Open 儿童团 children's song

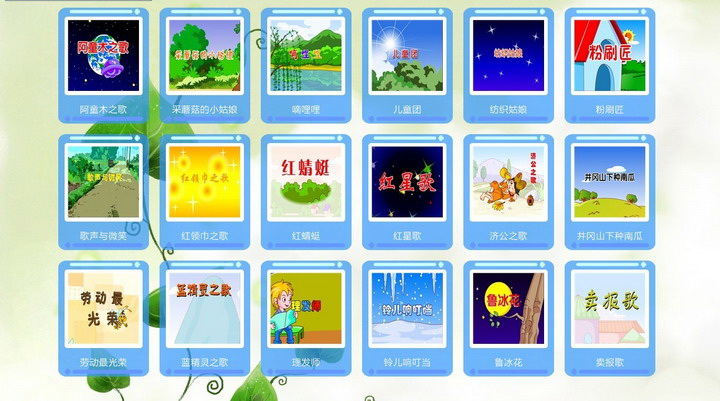[407, 55]
